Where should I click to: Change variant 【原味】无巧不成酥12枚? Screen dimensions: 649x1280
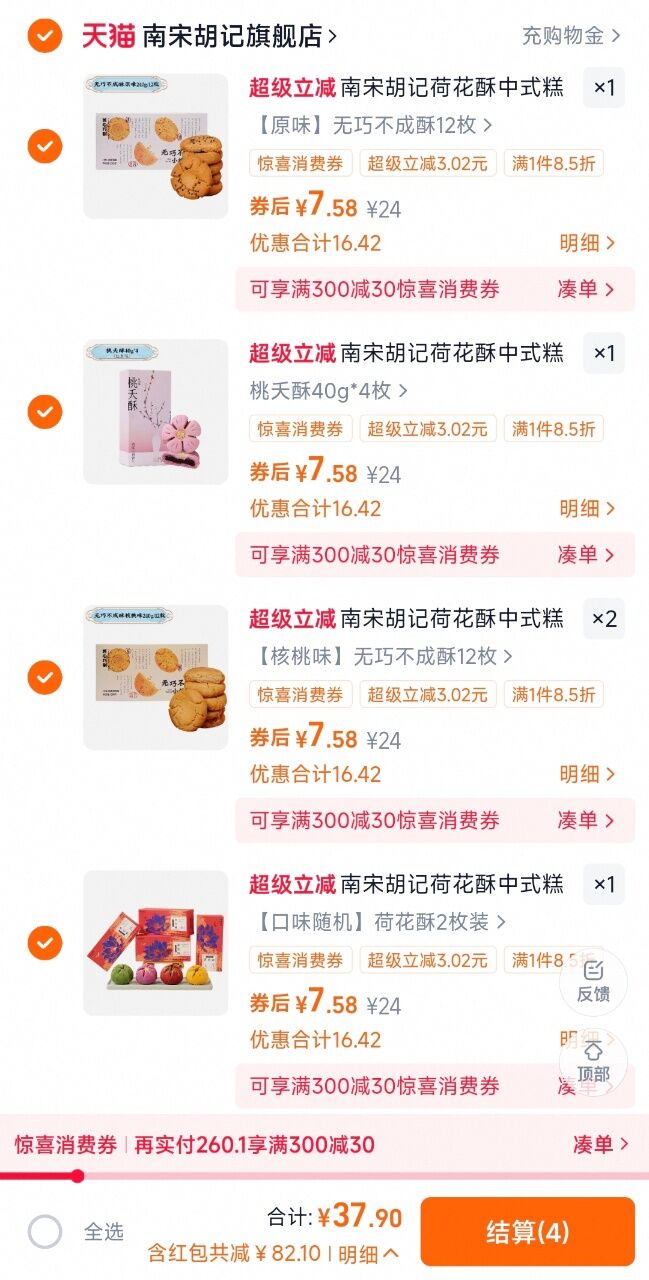[x=371, y=126]
